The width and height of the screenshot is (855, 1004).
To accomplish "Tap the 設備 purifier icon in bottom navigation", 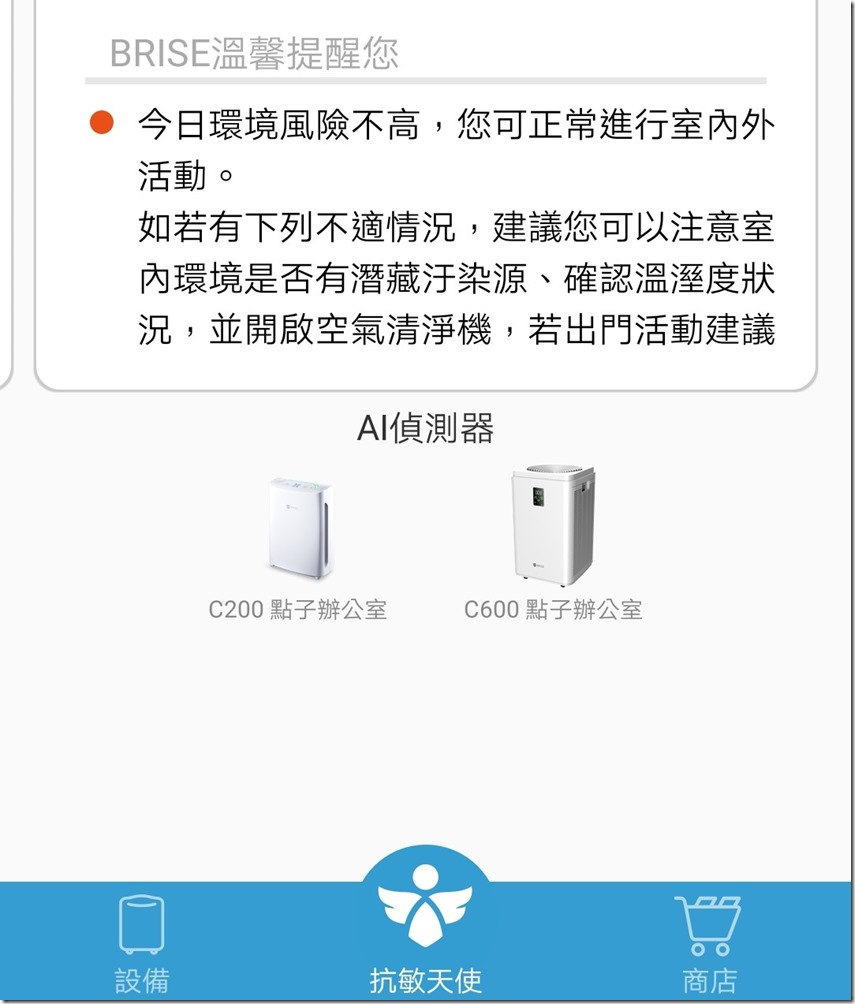I will tap(140, 927).
